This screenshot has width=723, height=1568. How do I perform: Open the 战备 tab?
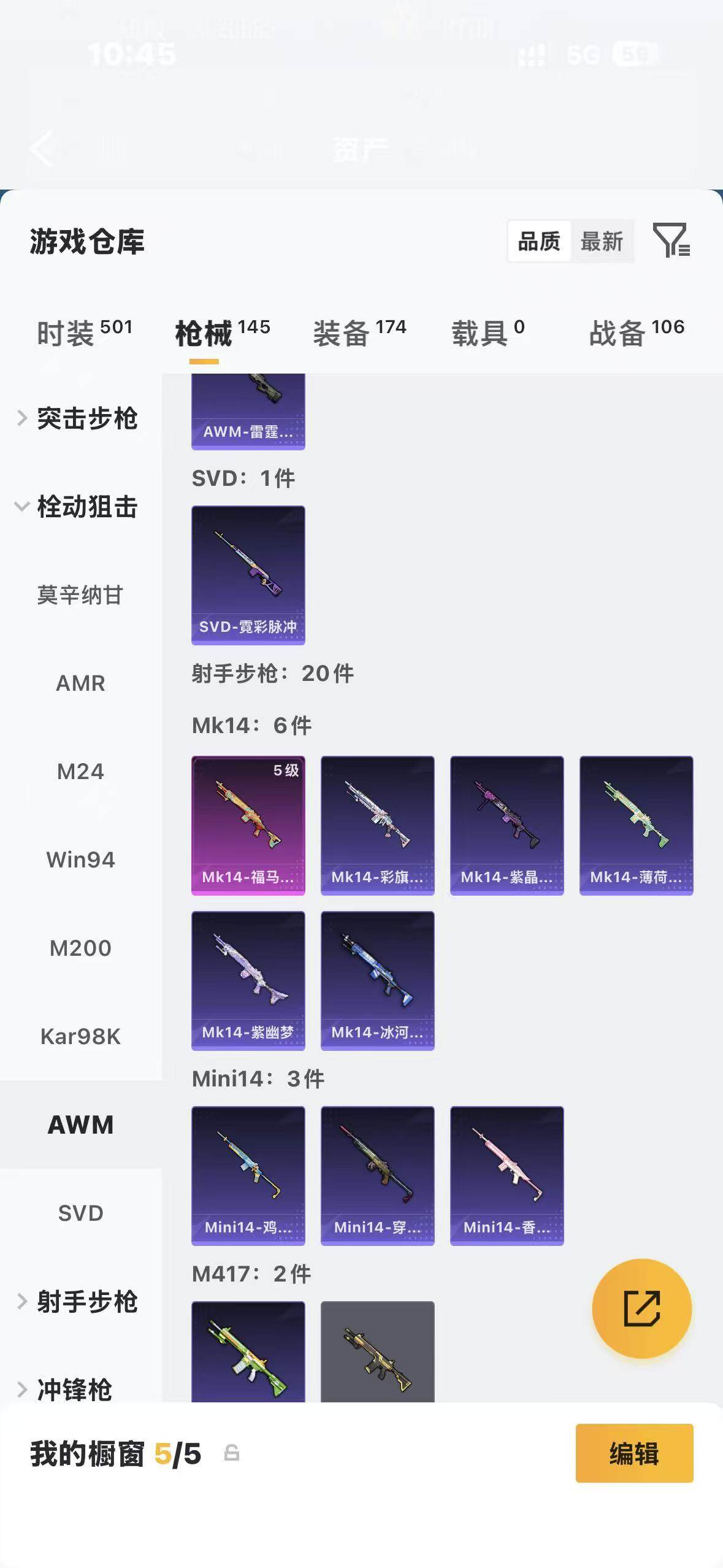(x=637, y=332)
